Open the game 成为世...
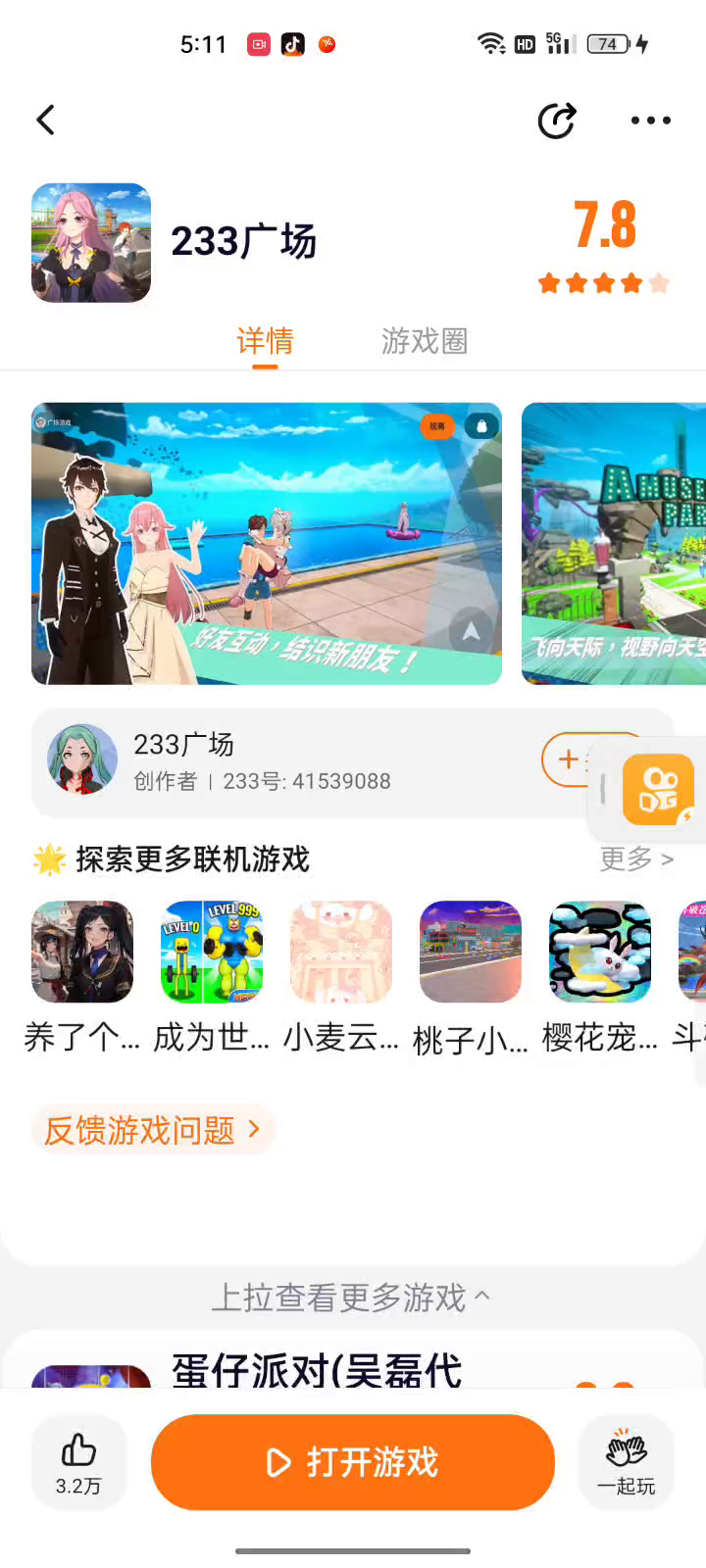Screen dimensions: 706x1568 tap(212, 977)
